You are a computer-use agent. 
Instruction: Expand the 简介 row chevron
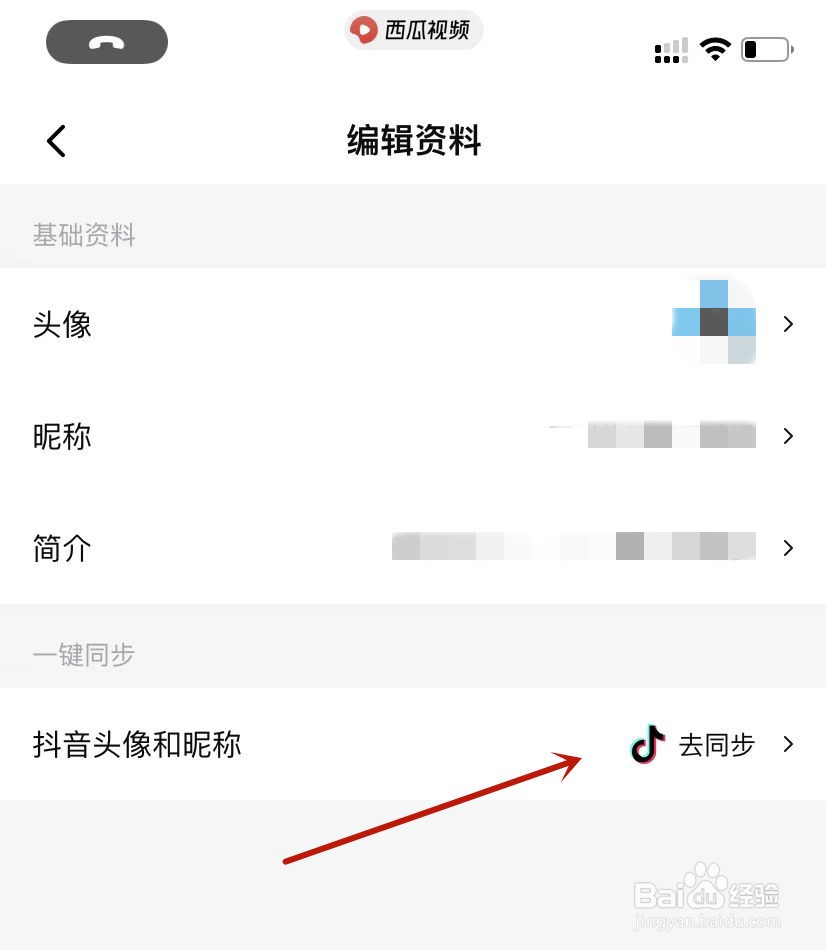[x=789, y=547]
